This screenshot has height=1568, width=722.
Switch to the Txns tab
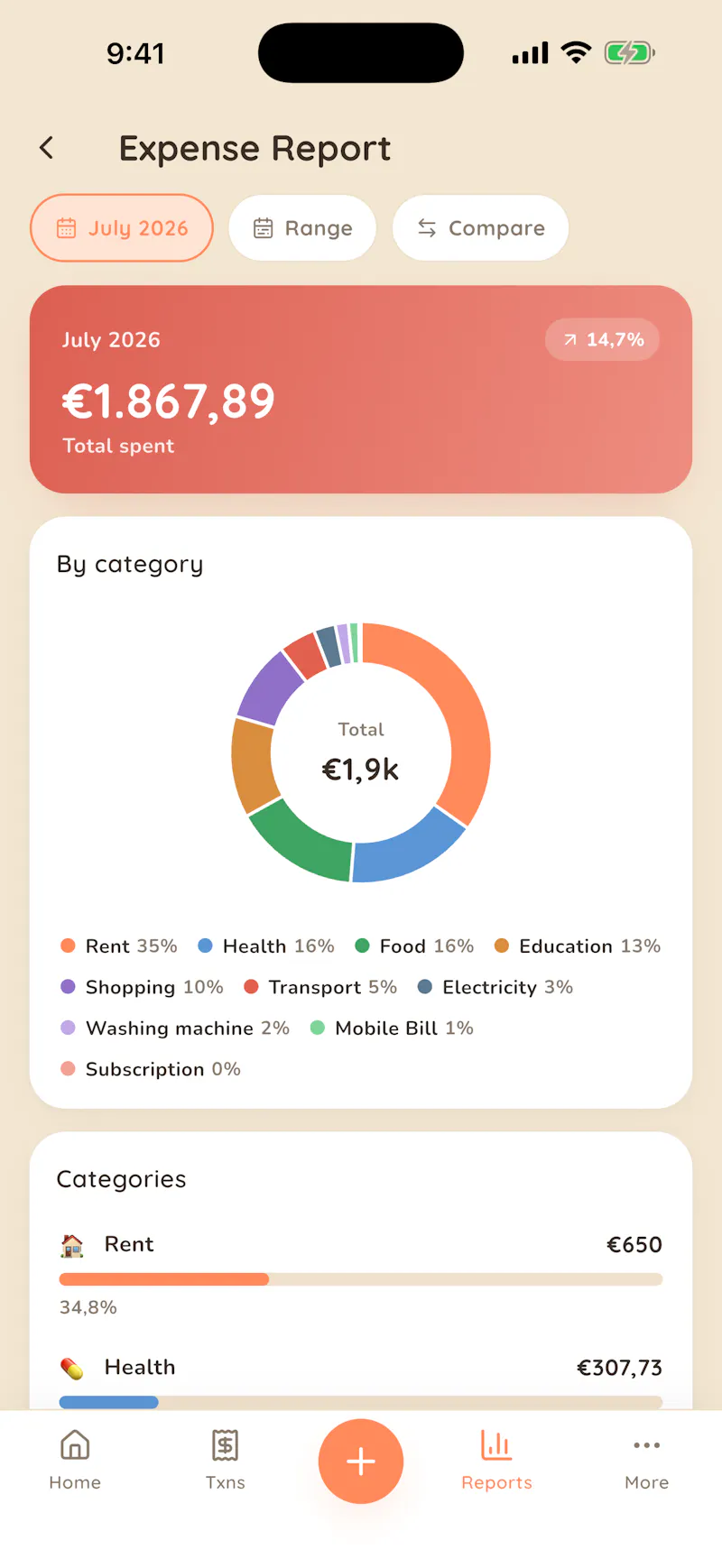(225, 1460)
